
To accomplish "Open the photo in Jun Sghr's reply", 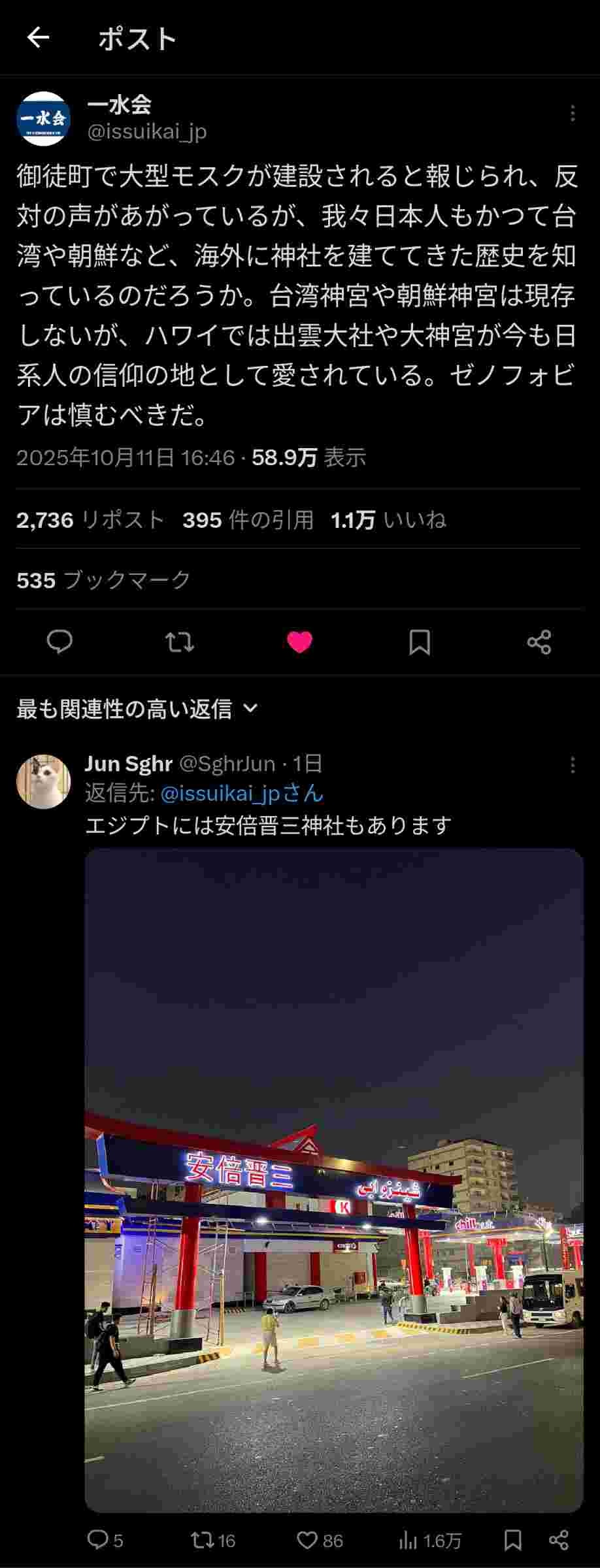I will click(334, 1179).
